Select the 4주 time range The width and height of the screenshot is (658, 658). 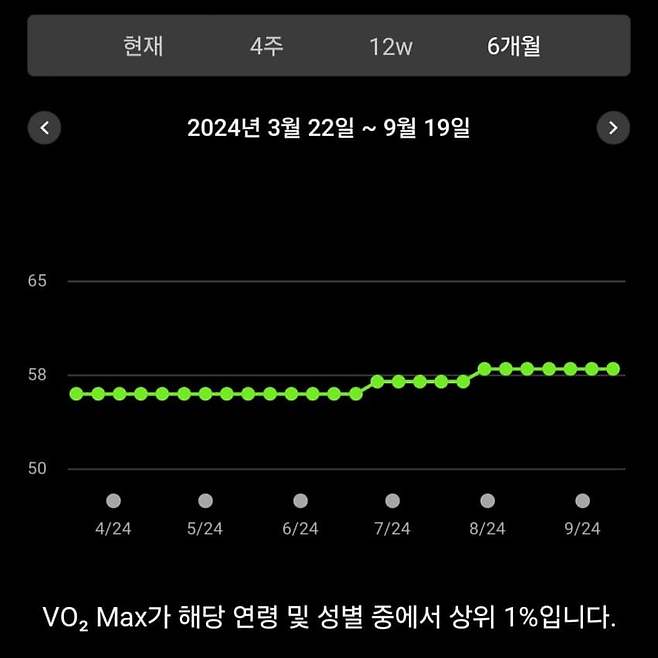click(x=266, y=46)
